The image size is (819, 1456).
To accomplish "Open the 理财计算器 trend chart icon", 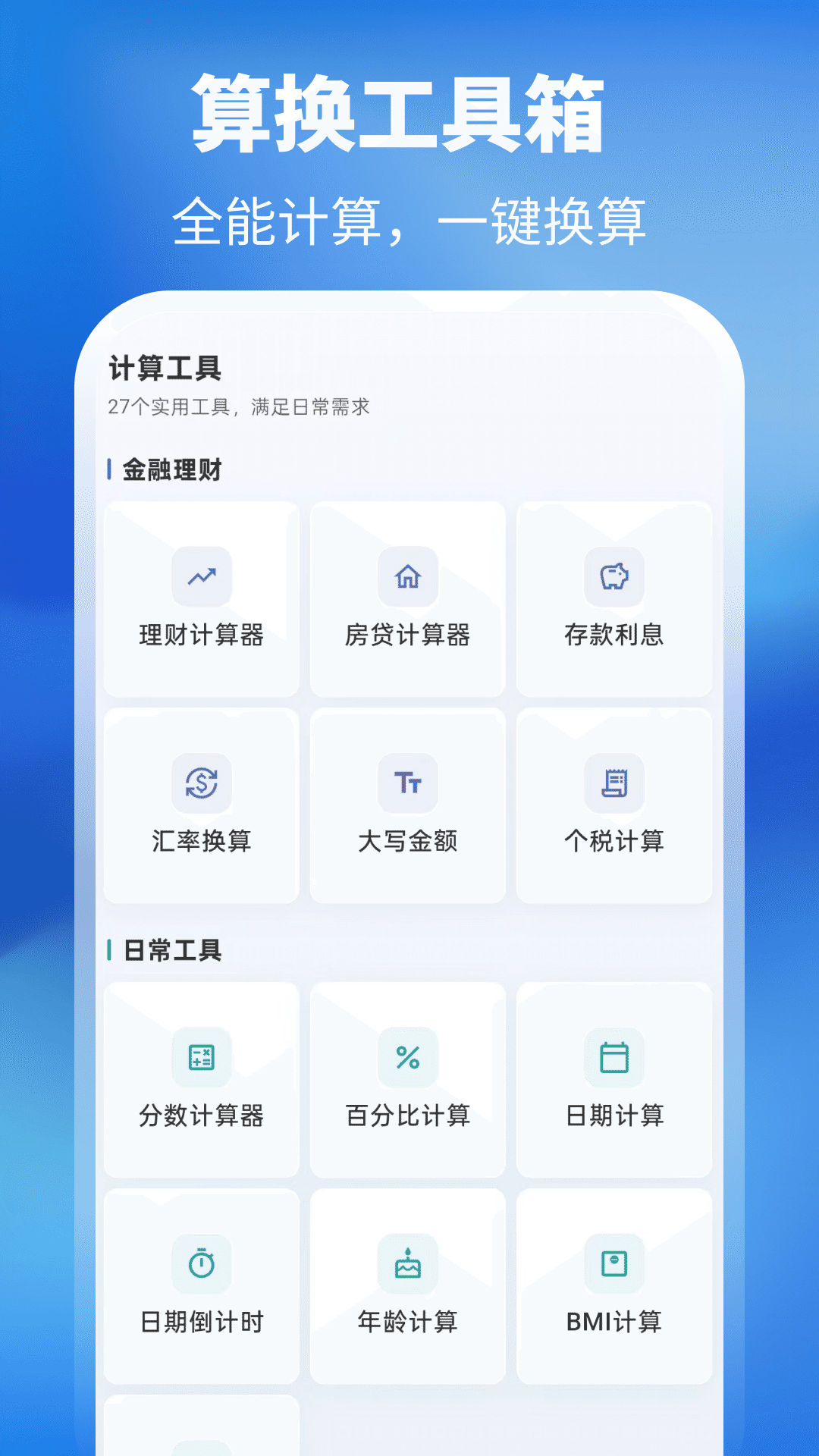I will point(200,579).
